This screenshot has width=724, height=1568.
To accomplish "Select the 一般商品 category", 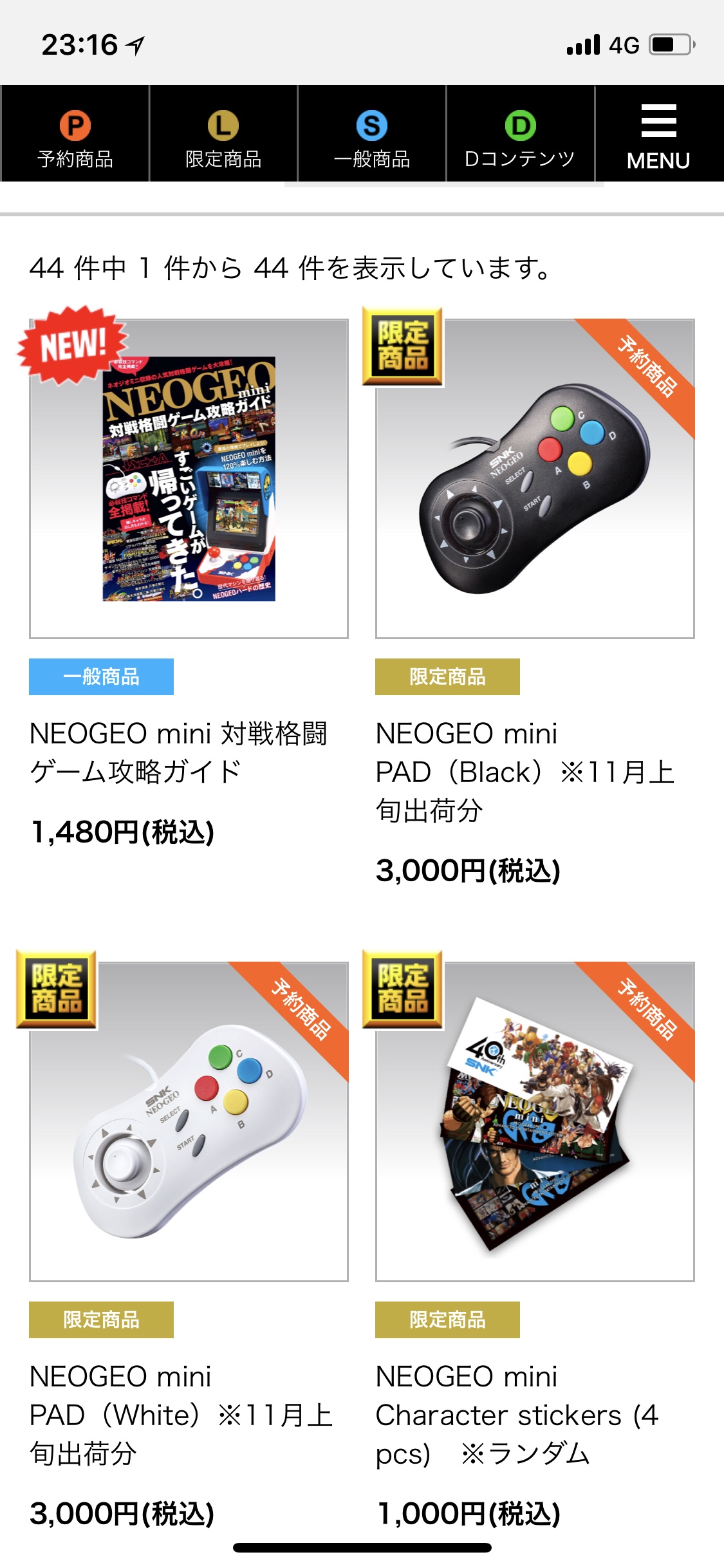I will pyautogui.click(x=372, y=134).
